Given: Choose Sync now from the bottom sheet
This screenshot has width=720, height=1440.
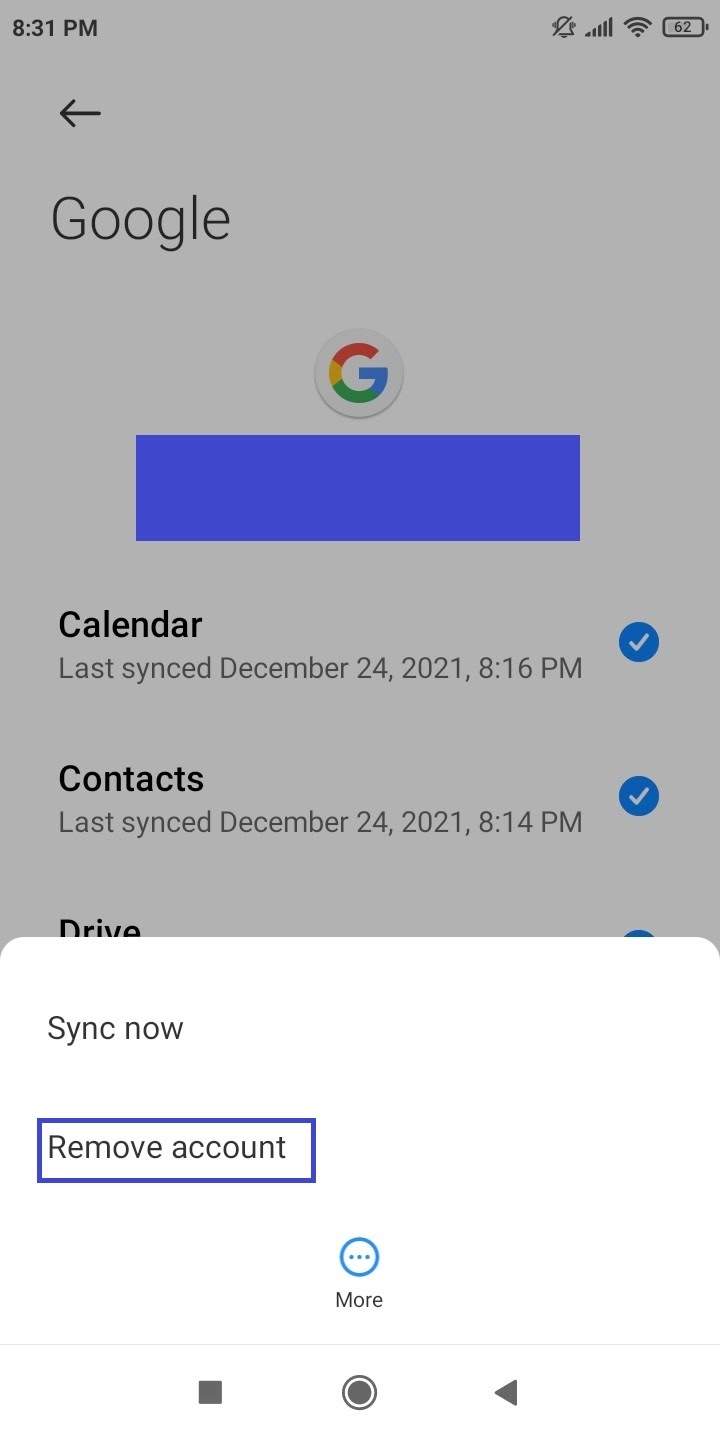Looking at the screenshot, I should (x=115, y=1028).
